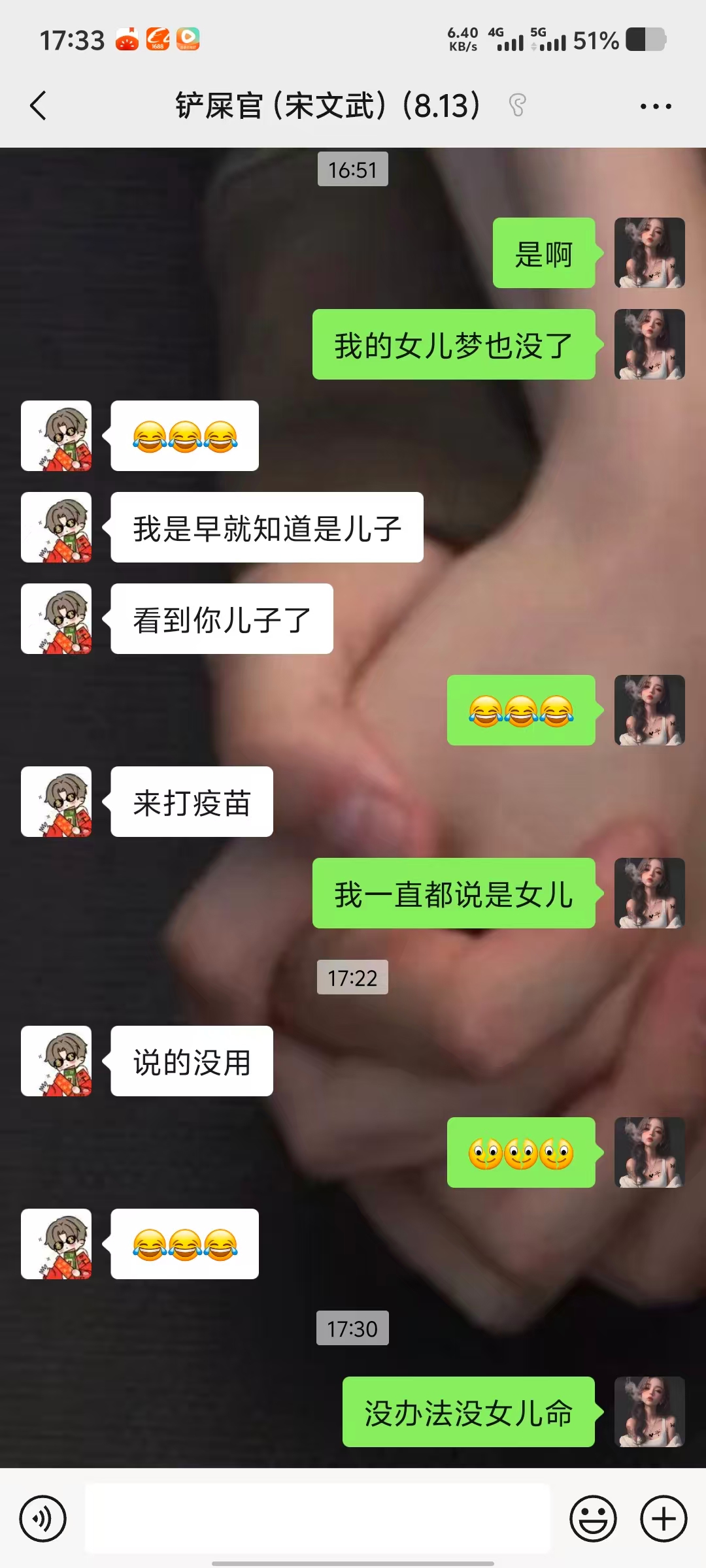This screenshot has width=706, height=1568.
Task: Open the emoji sticker panel
Action: click(593, 1518)
